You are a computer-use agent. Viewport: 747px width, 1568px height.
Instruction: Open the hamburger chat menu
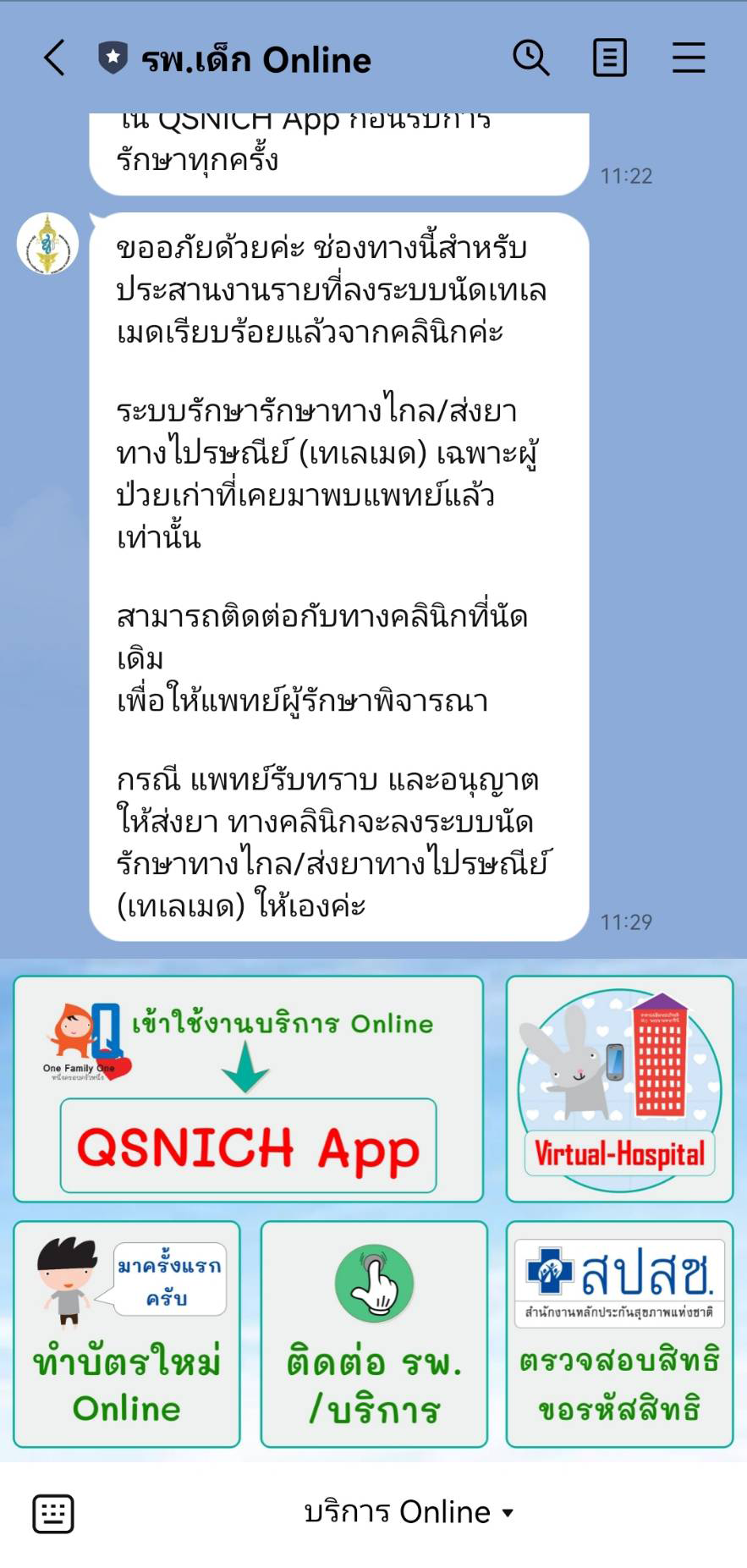[x=688, y=58]
